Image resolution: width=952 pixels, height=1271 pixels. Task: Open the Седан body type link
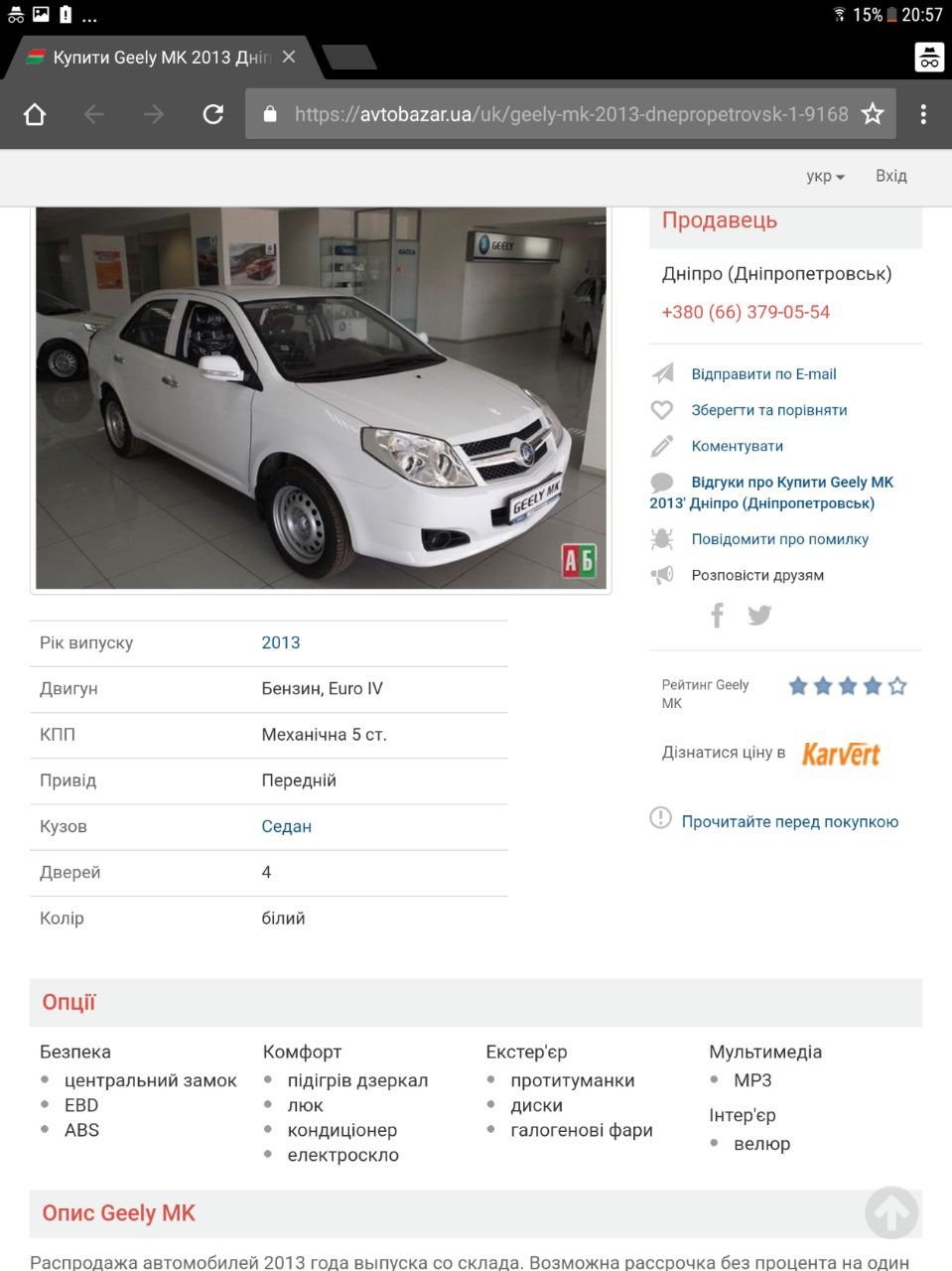coord(286,826)
